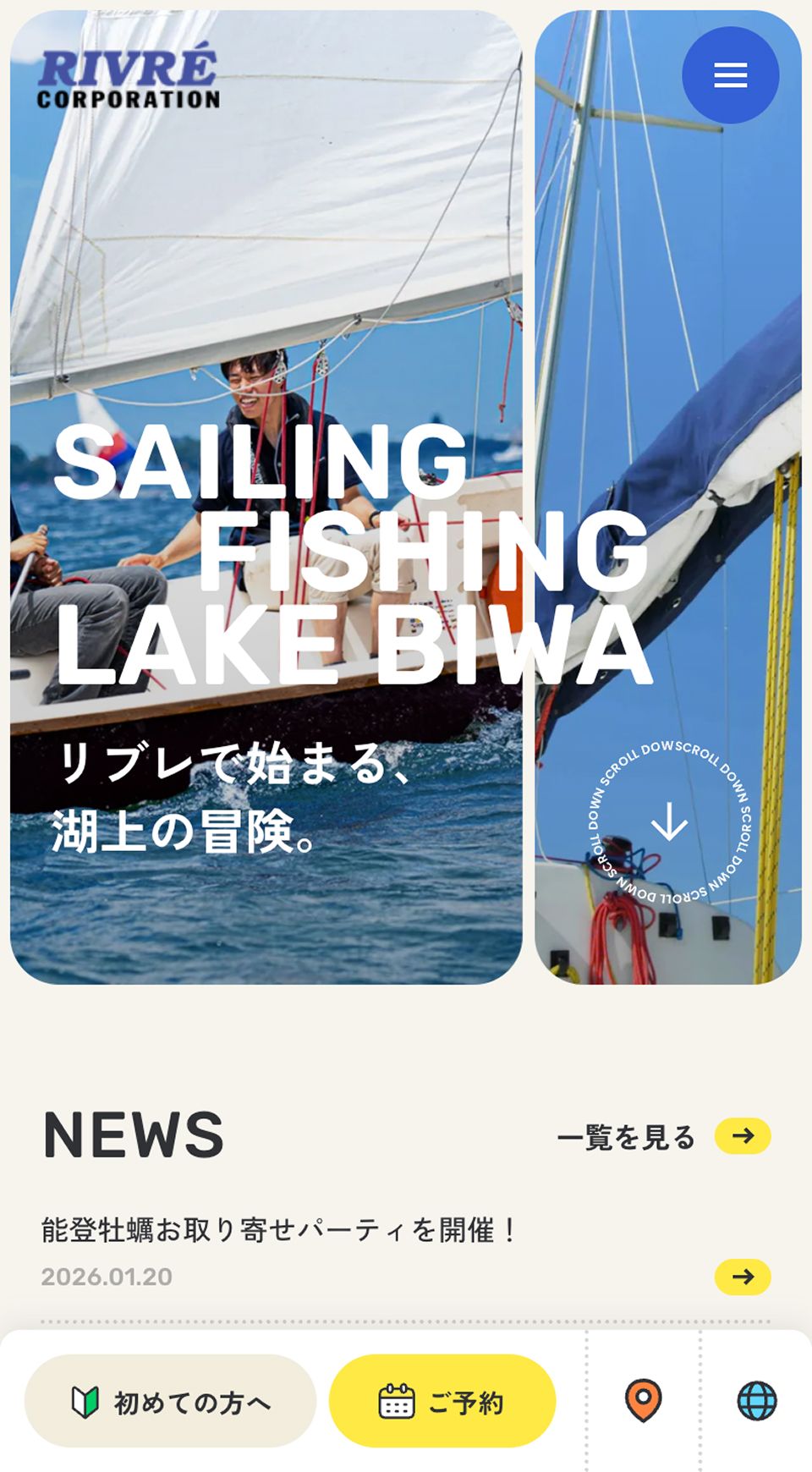812x1472 pixels.
Task: Open the 能登牡蠣お取り寄せパーティ news article
Action: point(279,1230)
